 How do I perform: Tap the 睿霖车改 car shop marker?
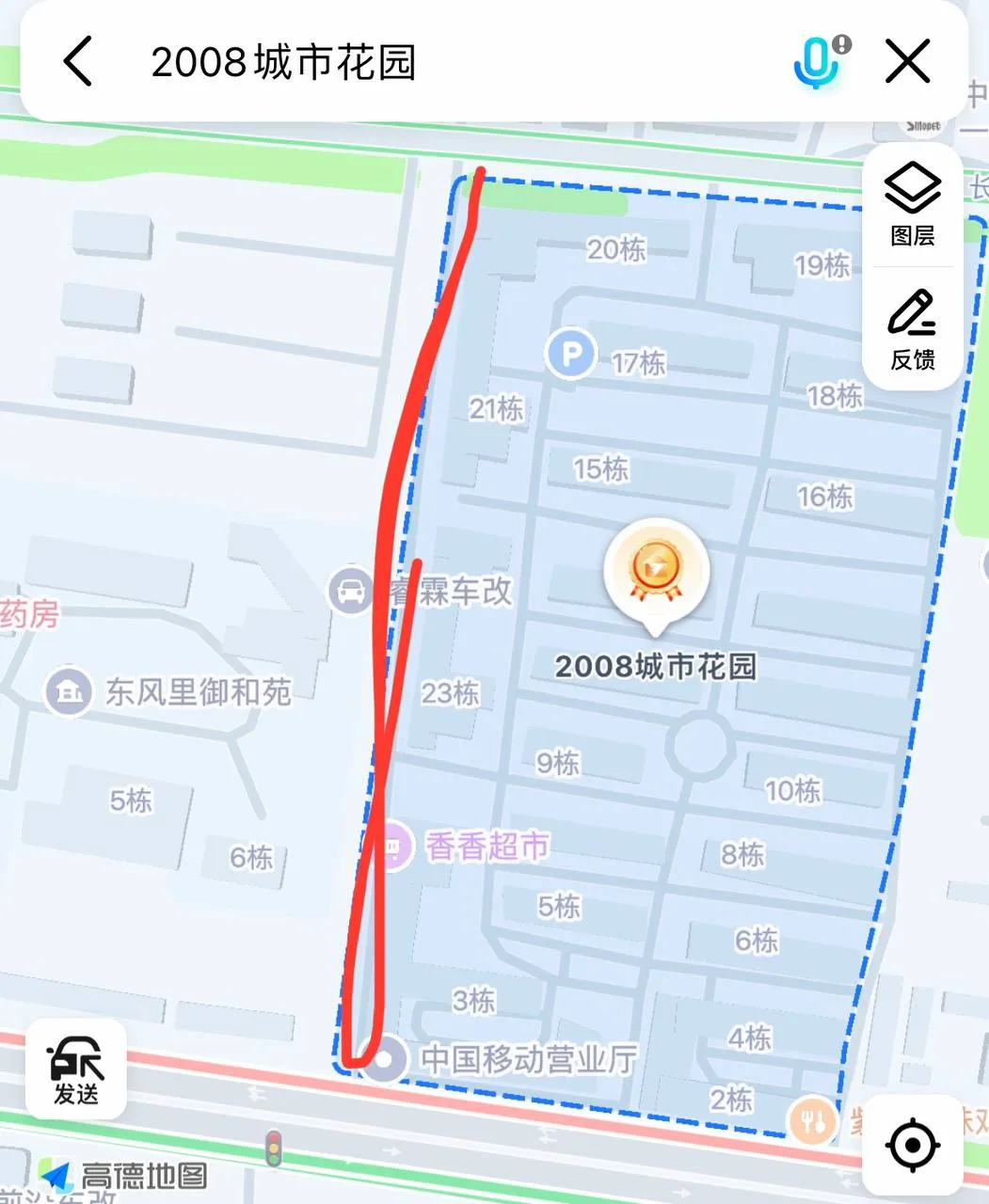click(x=351, y=591)
